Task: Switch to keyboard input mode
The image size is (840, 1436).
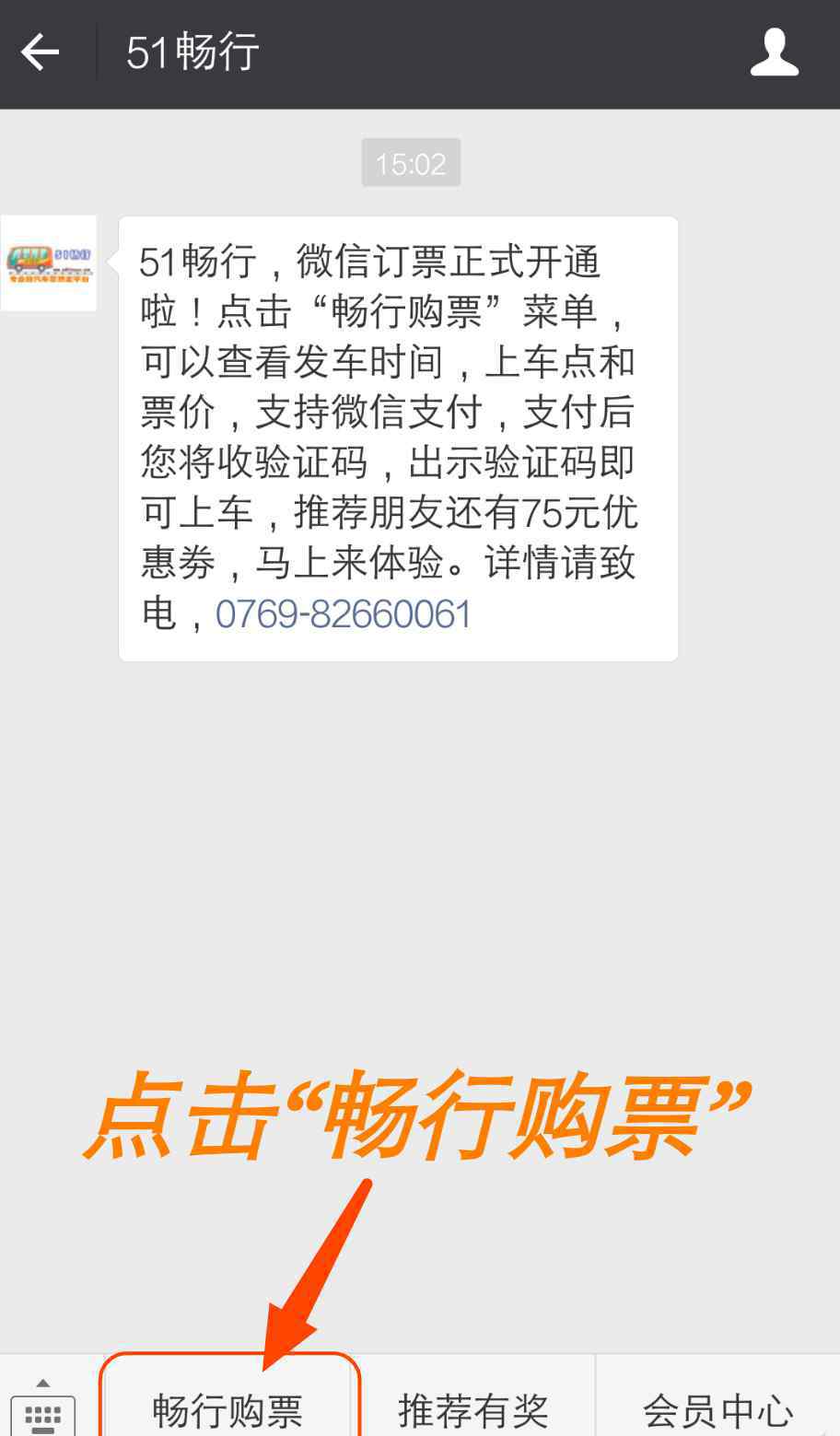Action: pos(42,1407)
